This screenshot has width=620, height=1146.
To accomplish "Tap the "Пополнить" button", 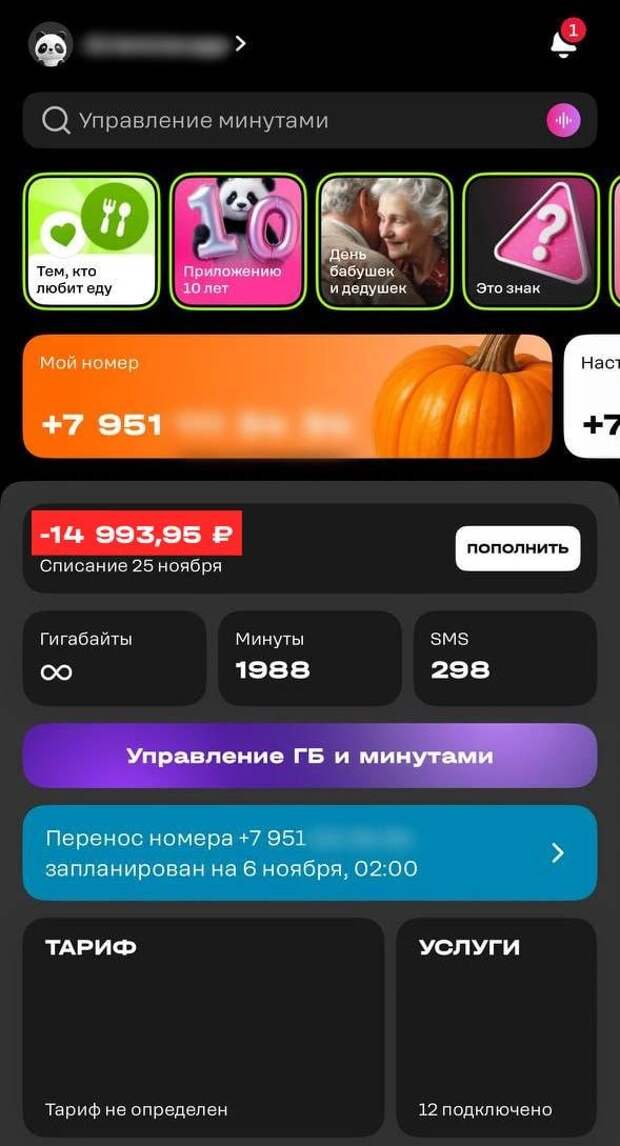I will (x=517, y=548).
